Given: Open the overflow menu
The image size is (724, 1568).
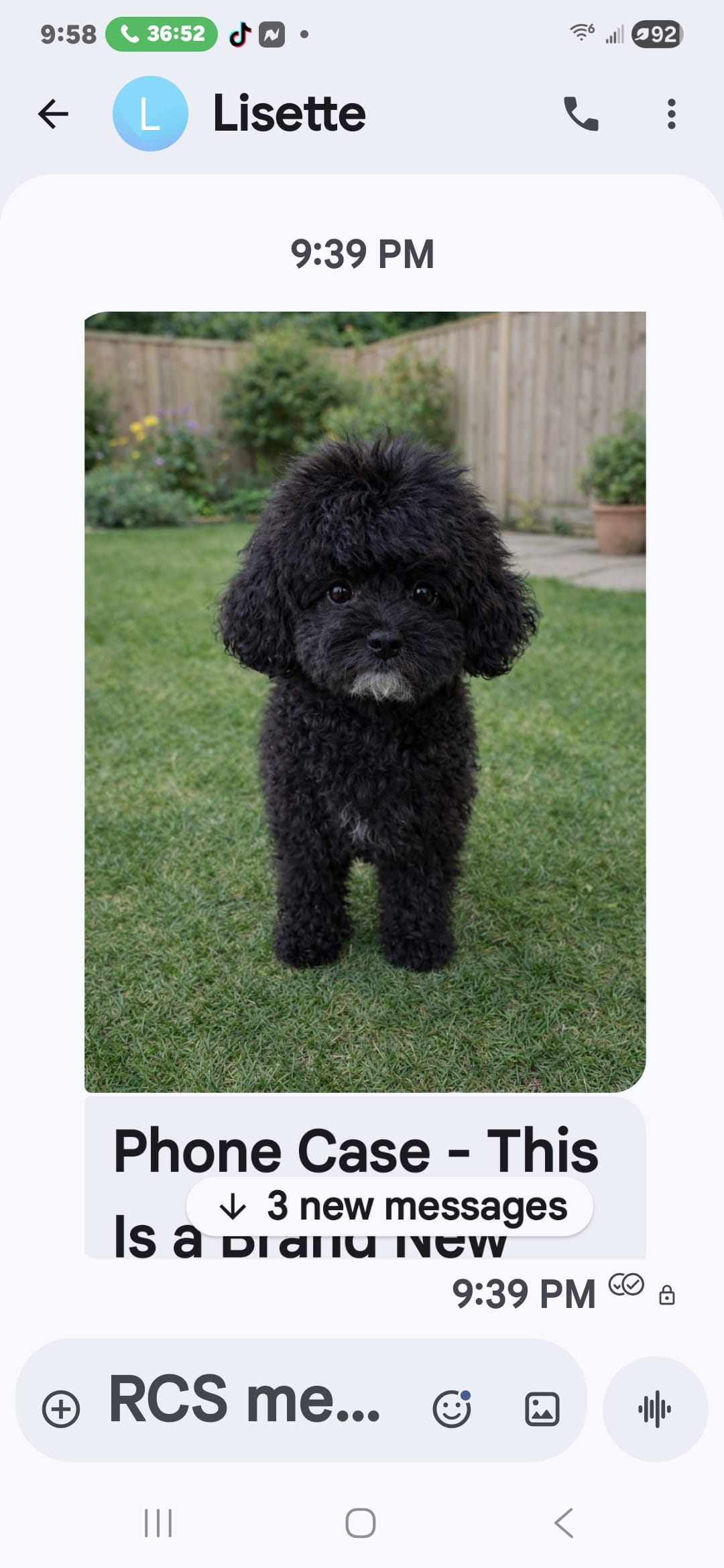Looking at the screenshot, I should tap(671, 114).
